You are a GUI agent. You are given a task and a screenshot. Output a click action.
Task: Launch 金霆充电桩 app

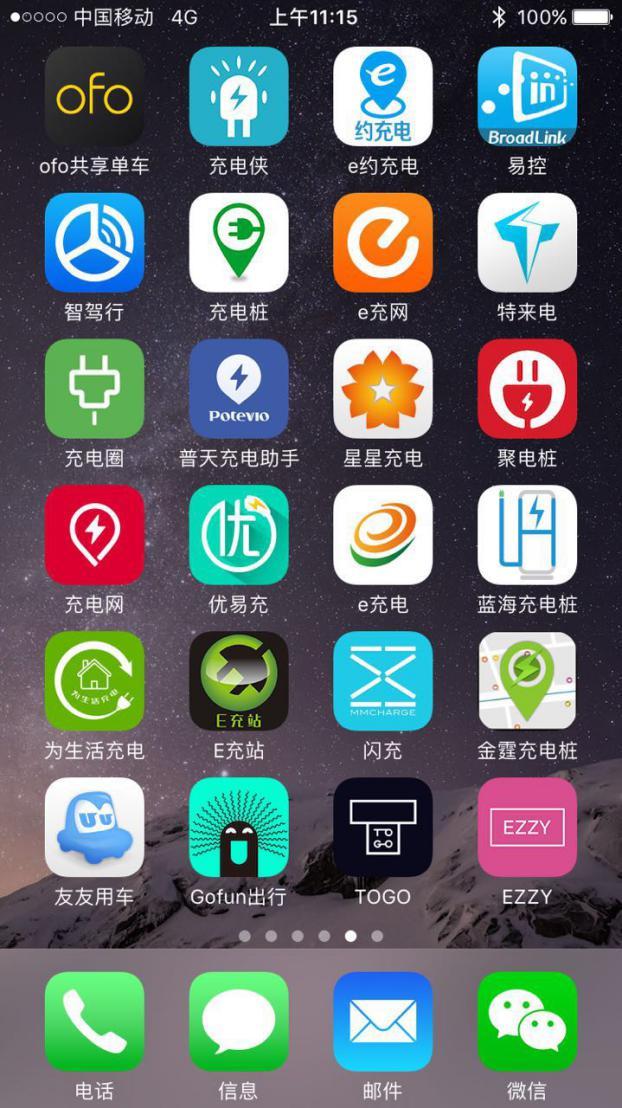(x=527, y=681)
